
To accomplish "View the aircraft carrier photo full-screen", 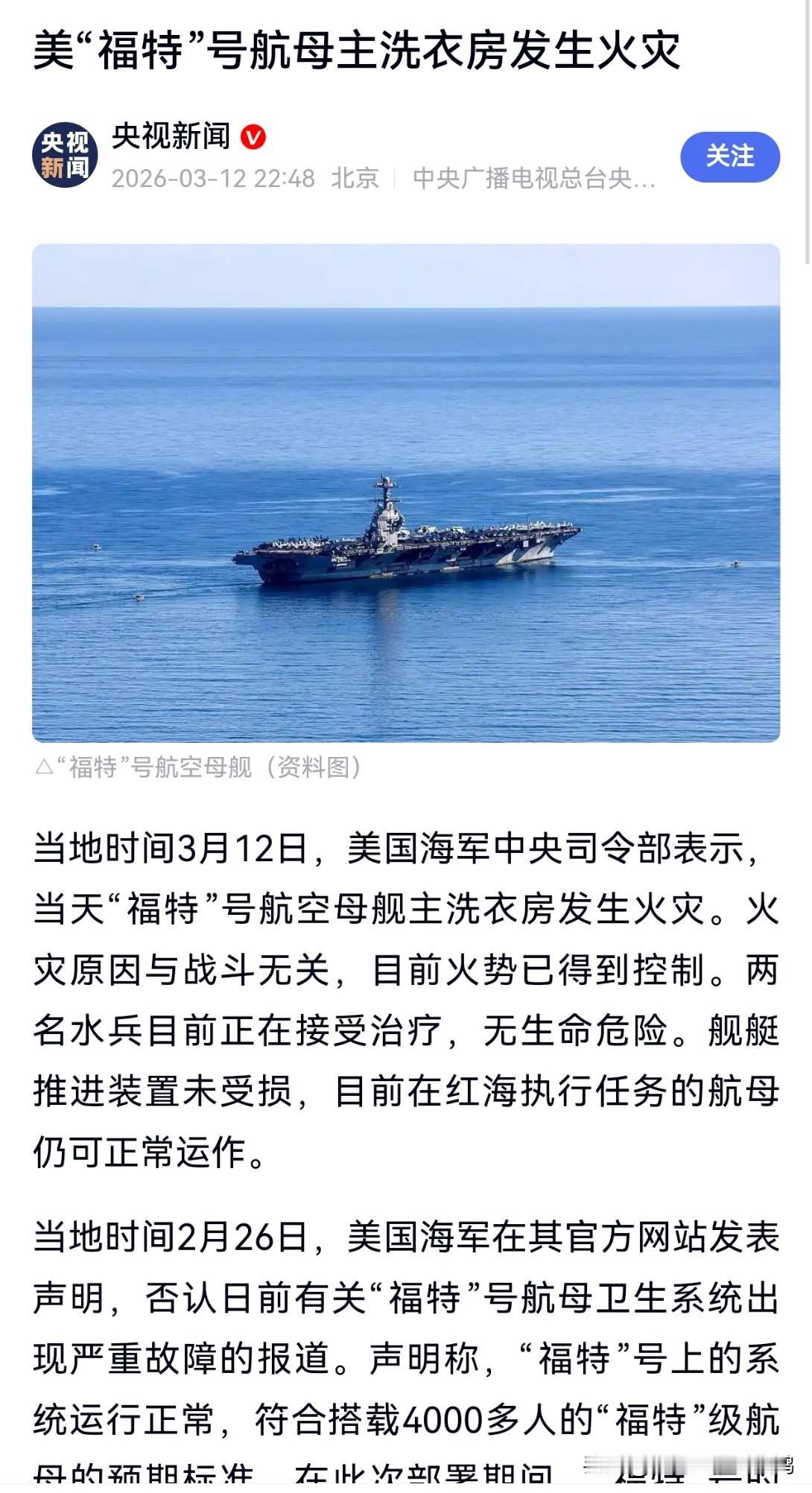I will (x=406, y=492).
